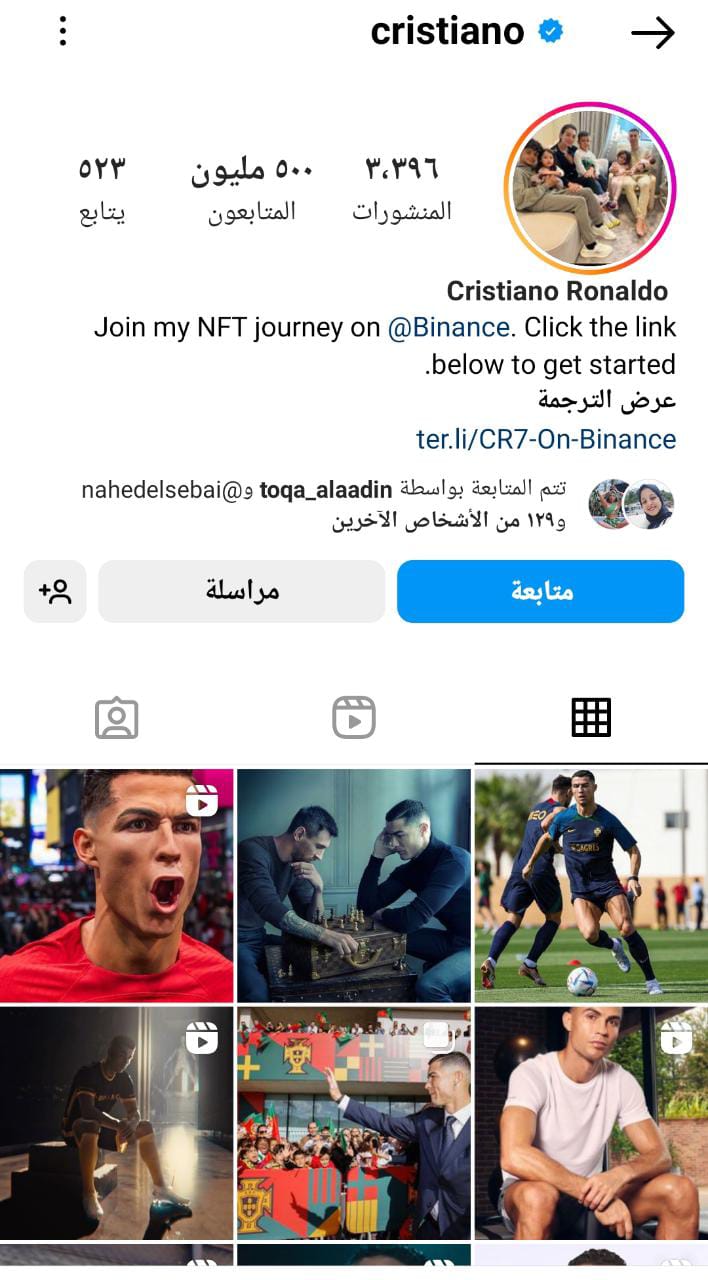Open the @Binance mention in the bio
The height and width of the screenshot is (1280, 708).
tap(448, 327)
